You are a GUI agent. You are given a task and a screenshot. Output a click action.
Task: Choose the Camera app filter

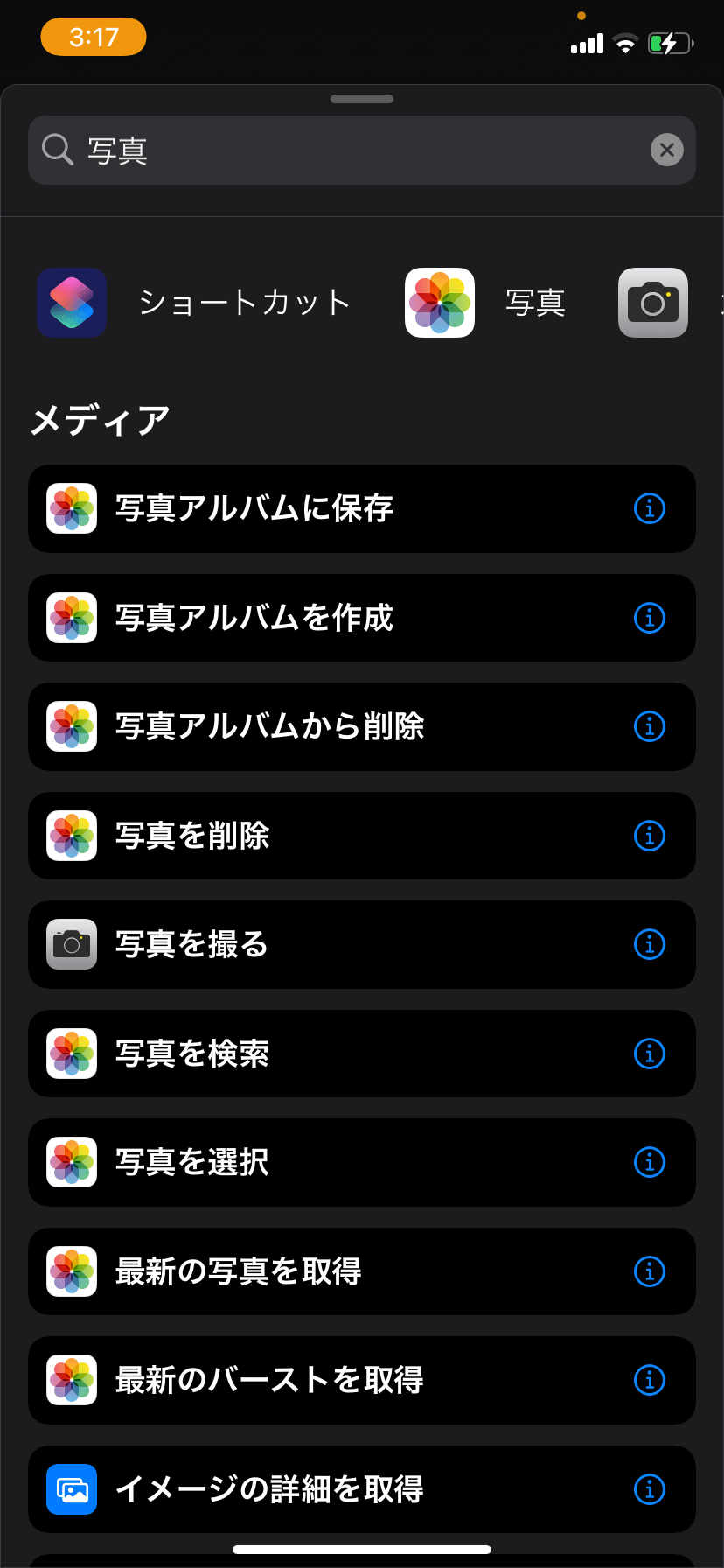coord(652,303)
